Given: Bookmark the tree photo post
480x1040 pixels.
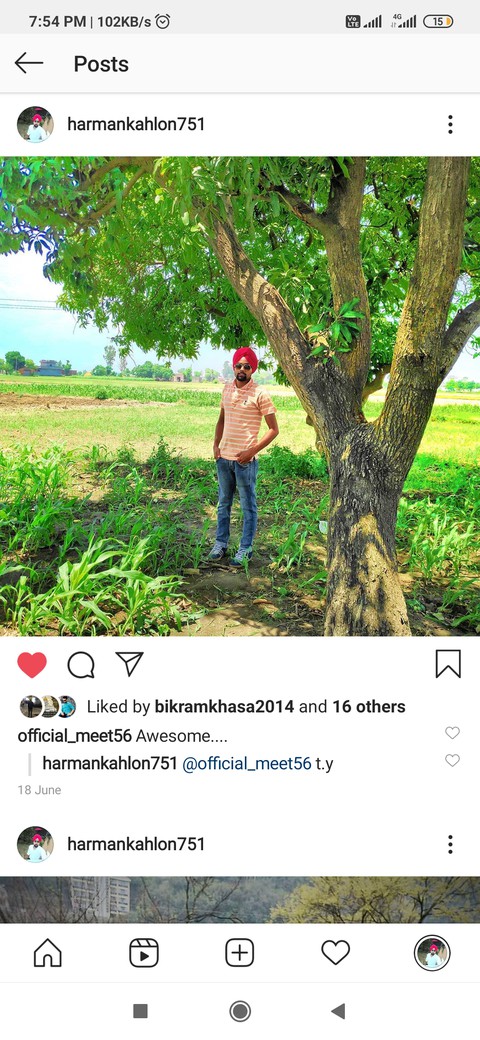Looking at the screenshot, I should [x=448, y=663].
